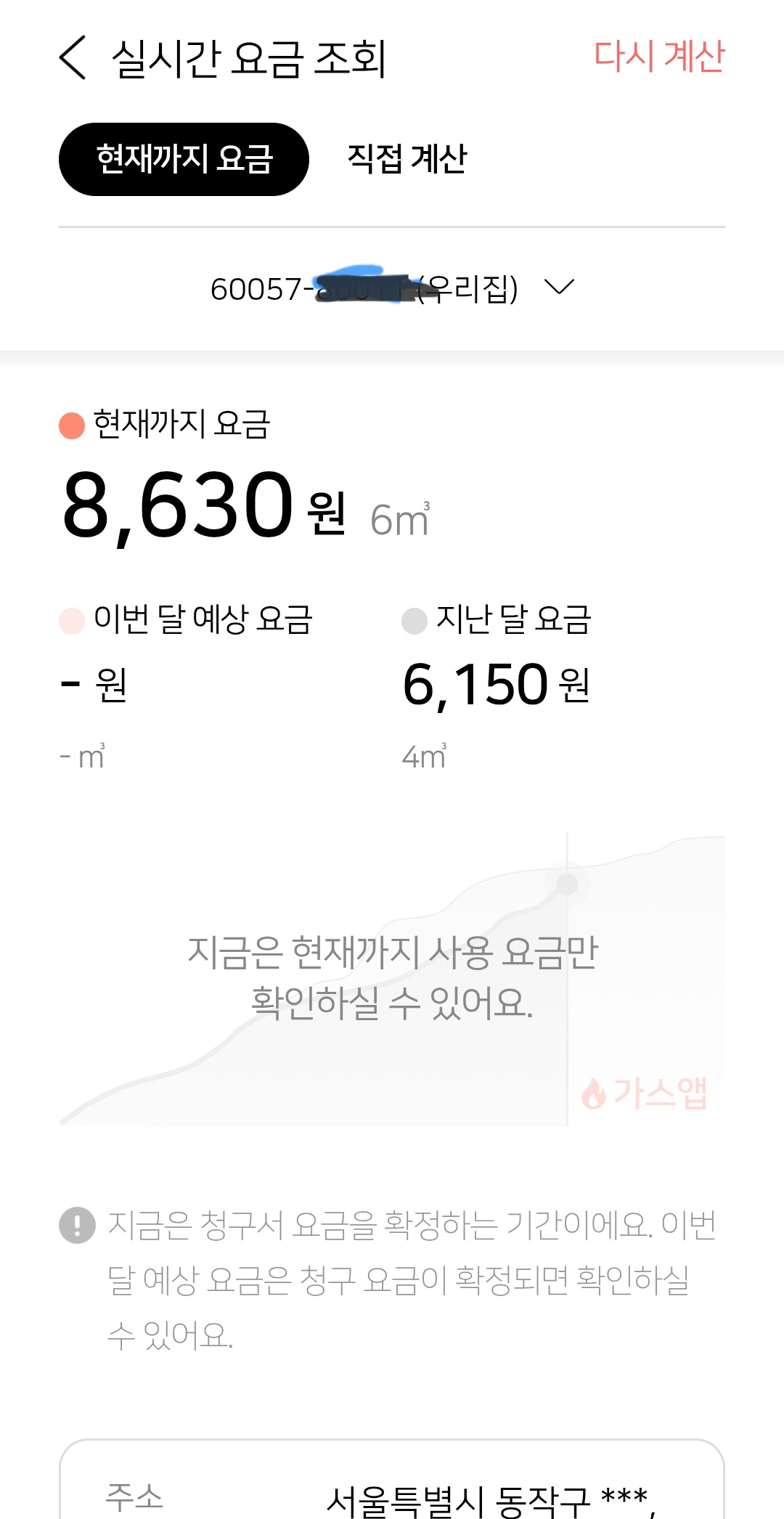Expand the 우리집 account number dropdown
The height and width of the screenshot is (1519, 784).
click(558, 288)
